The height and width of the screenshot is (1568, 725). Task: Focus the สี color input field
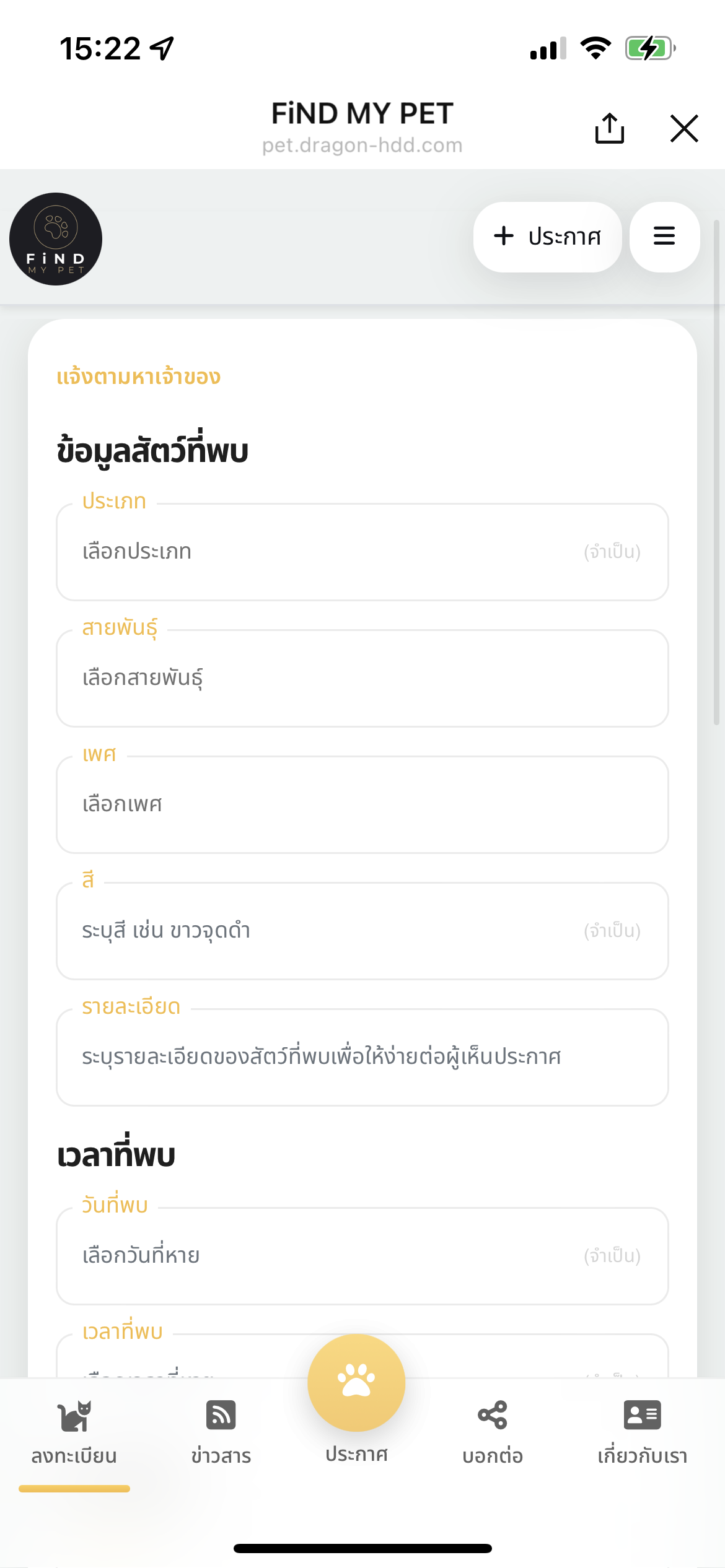click(362, 931)
